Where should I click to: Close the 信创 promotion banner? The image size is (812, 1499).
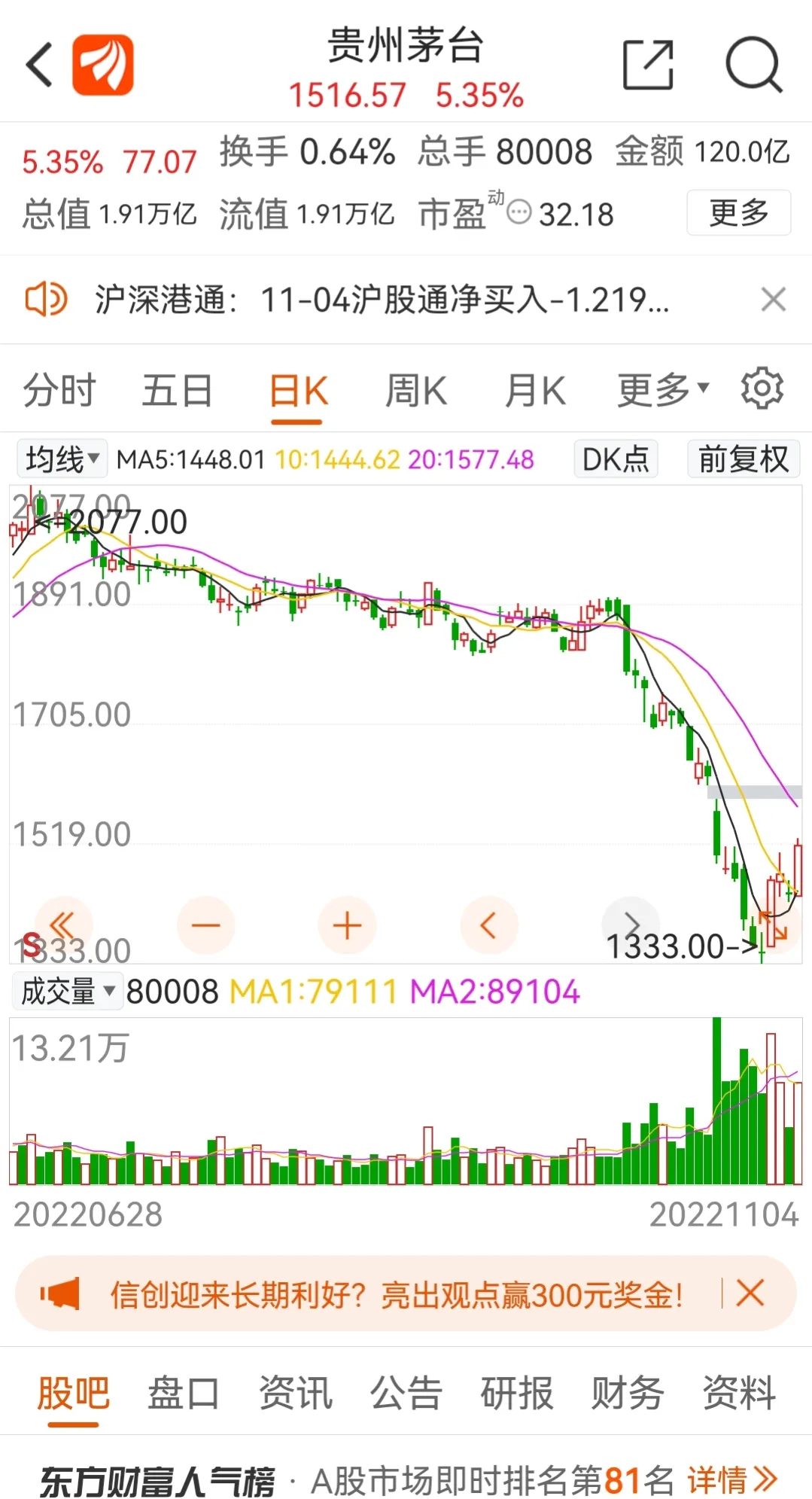750,1293
